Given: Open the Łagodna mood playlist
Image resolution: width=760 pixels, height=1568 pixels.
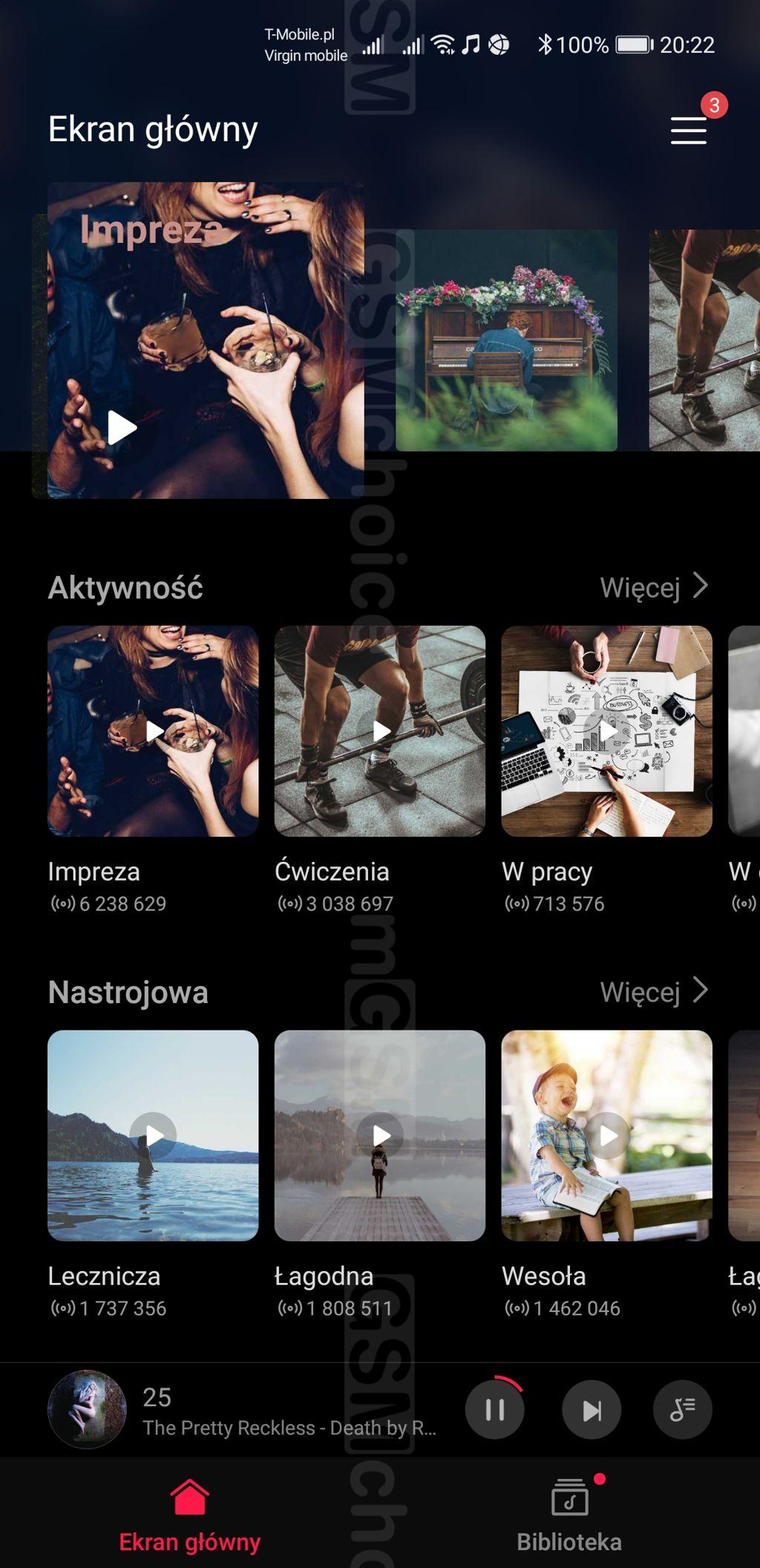Looking at the screenshot, I should pyautogui.click(x=380, y=1135).
